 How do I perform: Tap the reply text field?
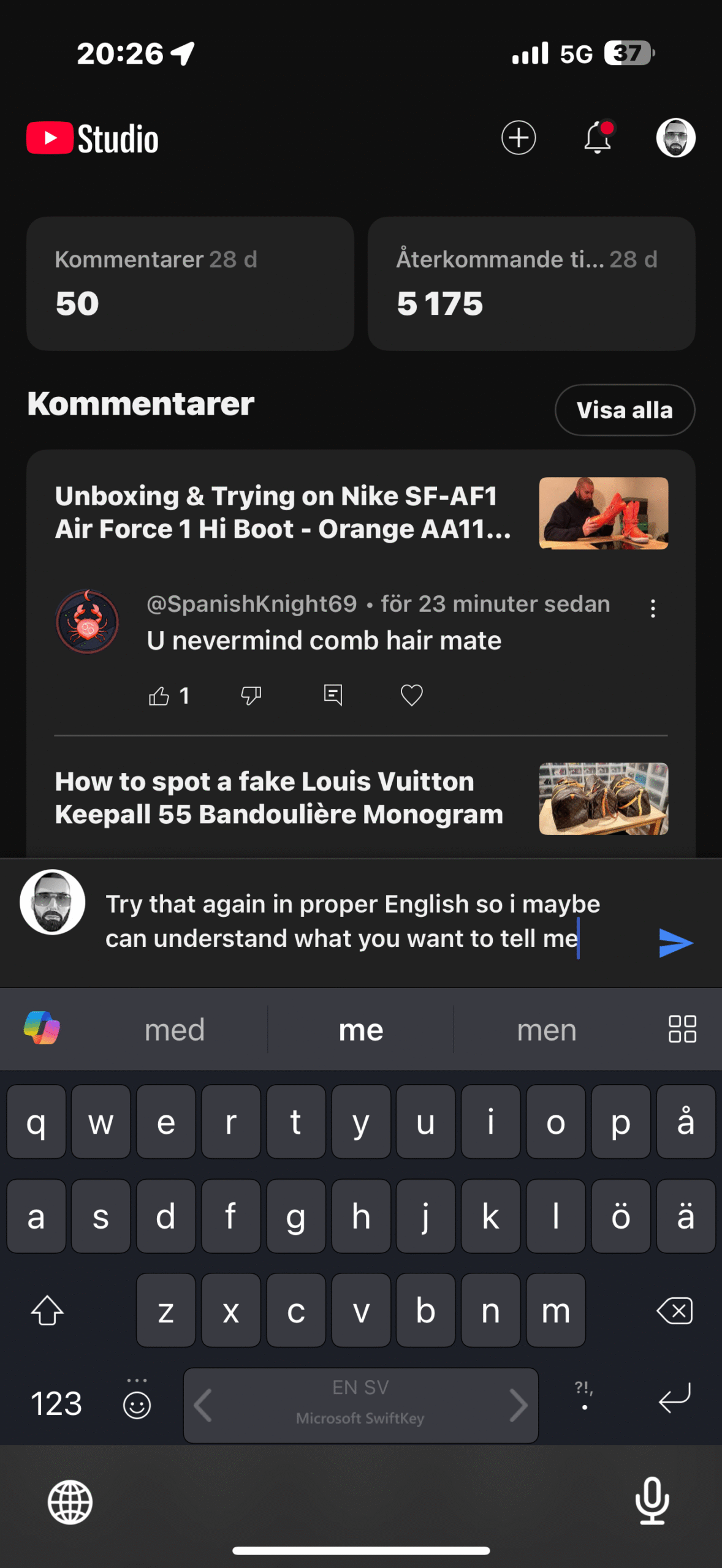[x=368, y=921]
